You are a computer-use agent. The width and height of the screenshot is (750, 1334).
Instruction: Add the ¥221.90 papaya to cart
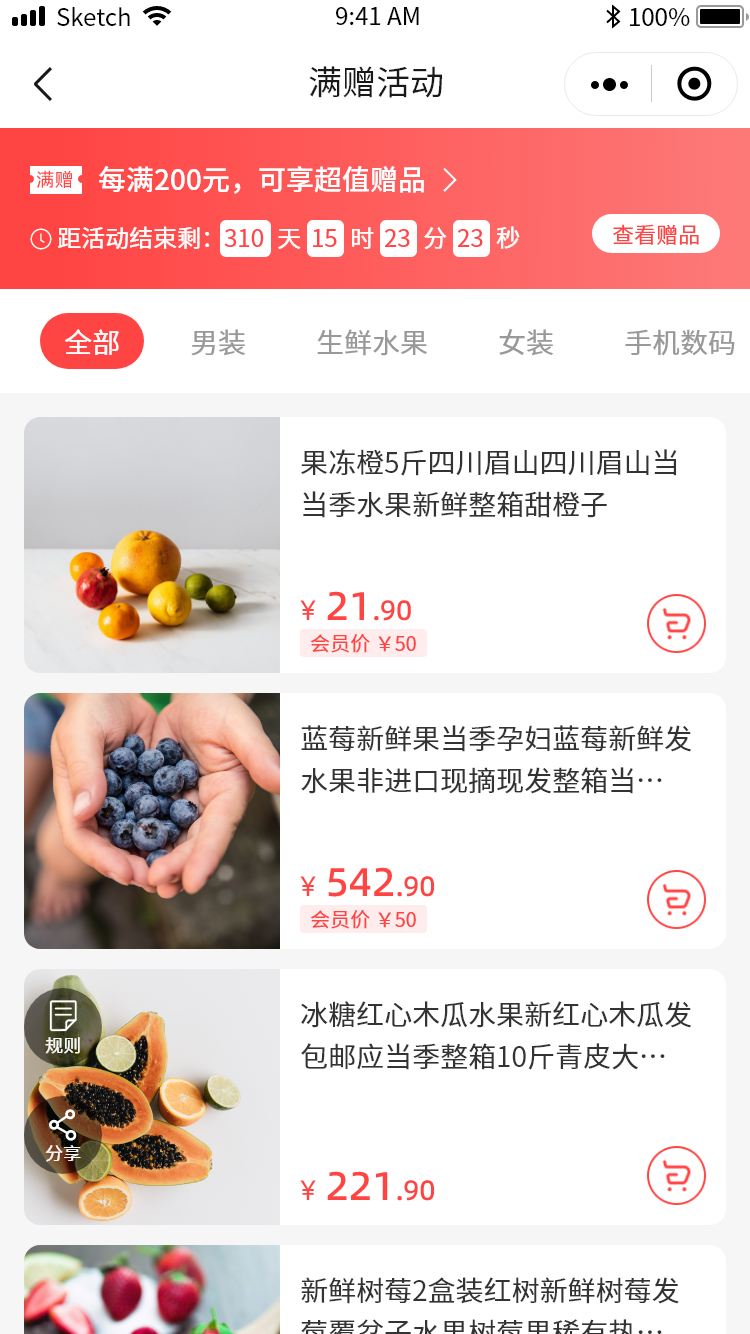point(676,1176)
